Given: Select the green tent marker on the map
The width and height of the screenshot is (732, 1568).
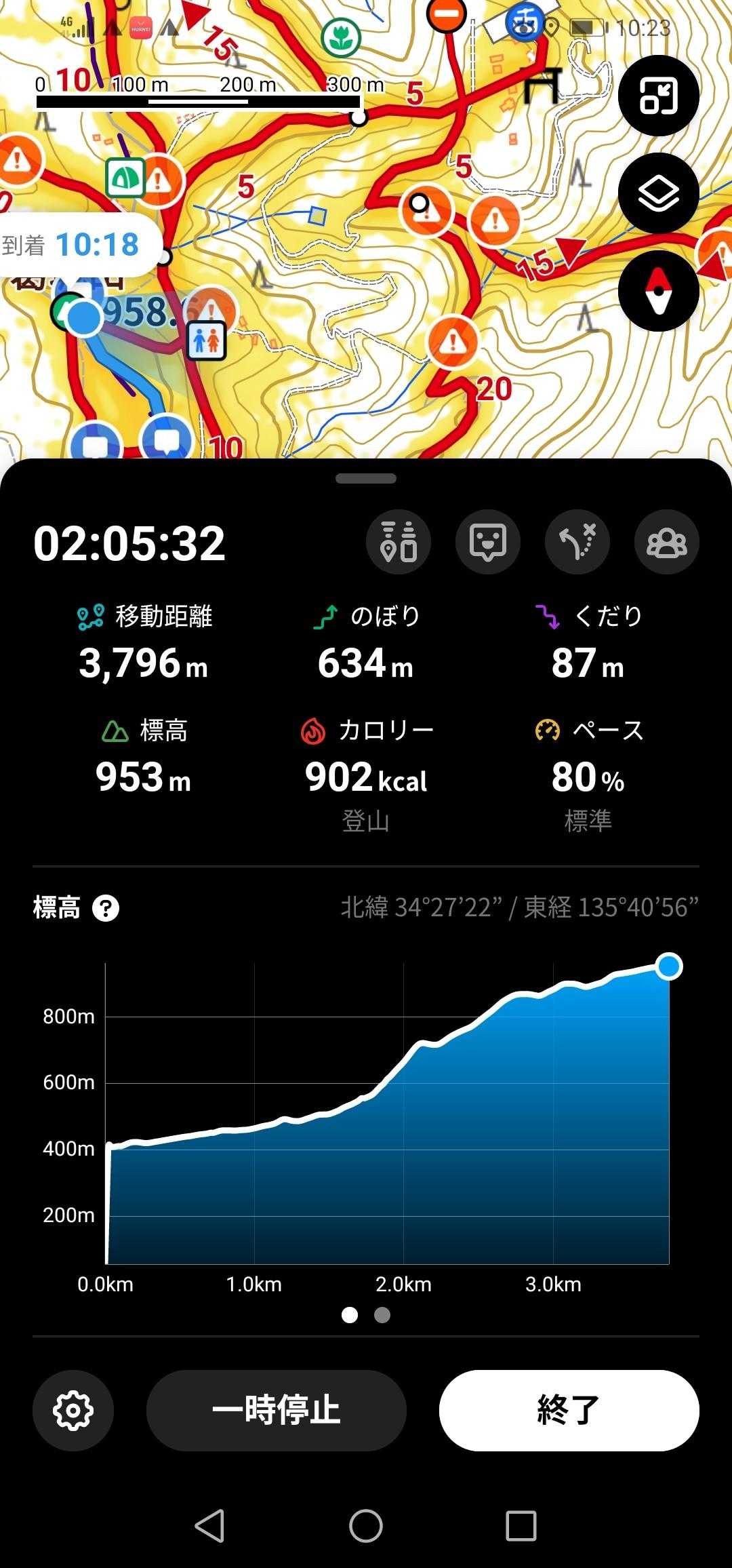Looking at the screenshot, I should [125, 178].
